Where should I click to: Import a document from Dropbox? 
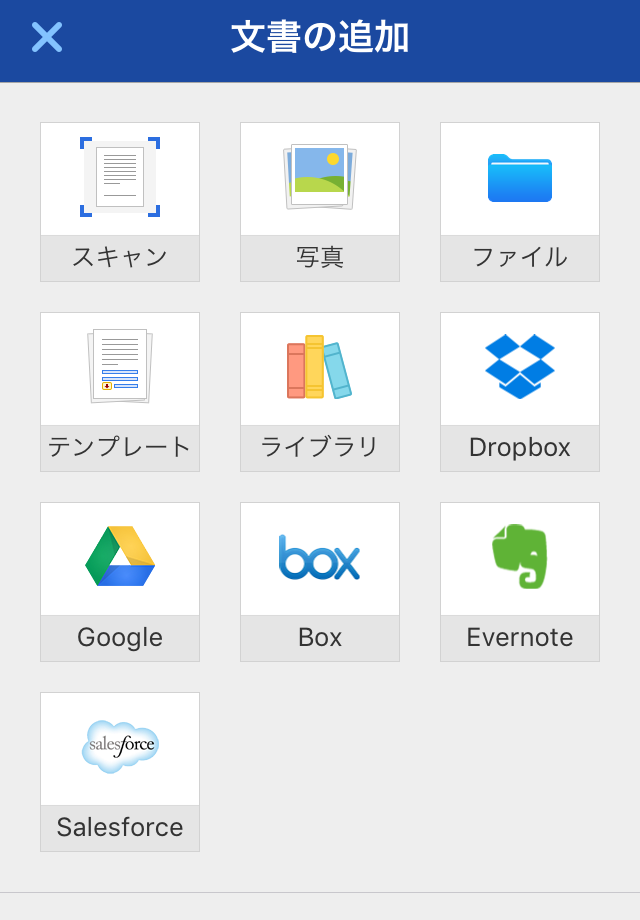520,391
